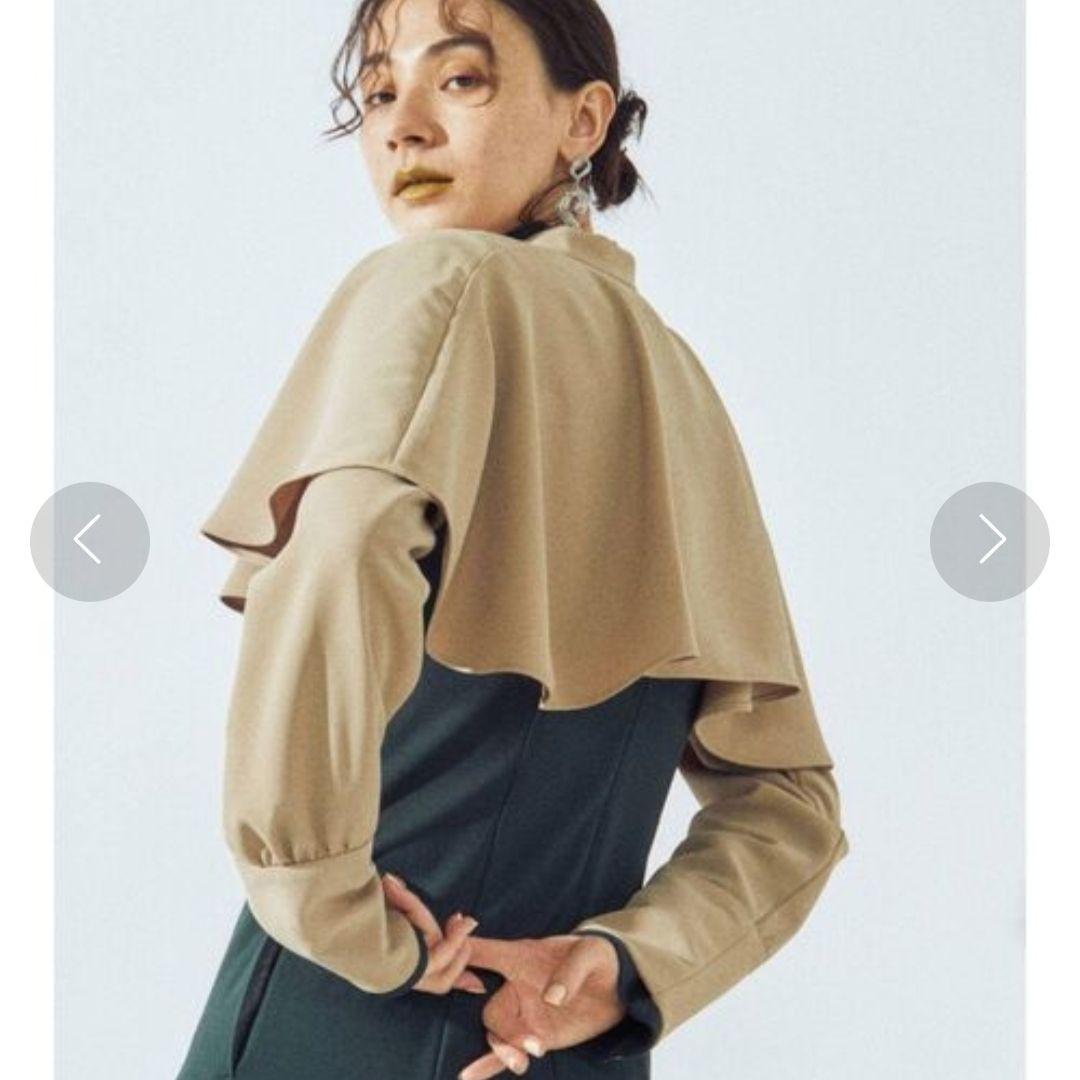Open the cape jacket photo
The image size is (1080, 1080).
coord(540,540)
